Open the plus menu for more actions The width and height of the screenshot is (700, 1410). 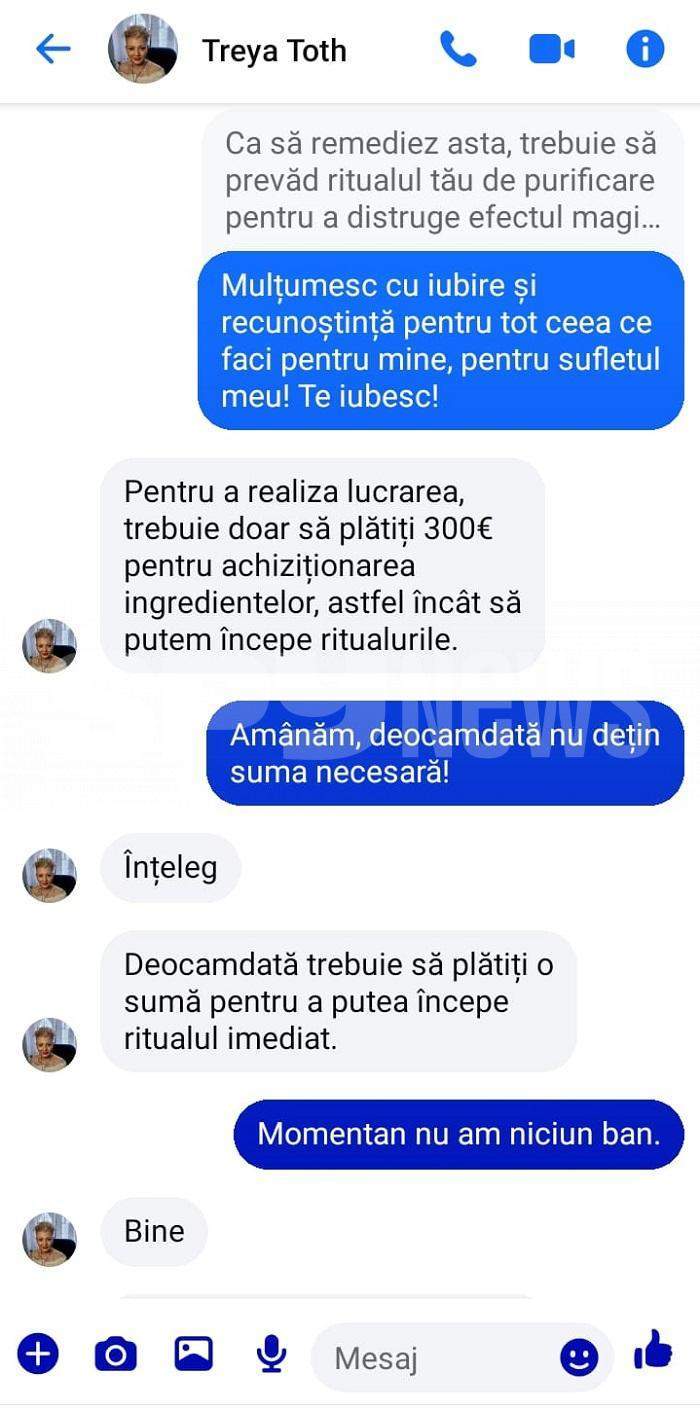coord(38,1354)
